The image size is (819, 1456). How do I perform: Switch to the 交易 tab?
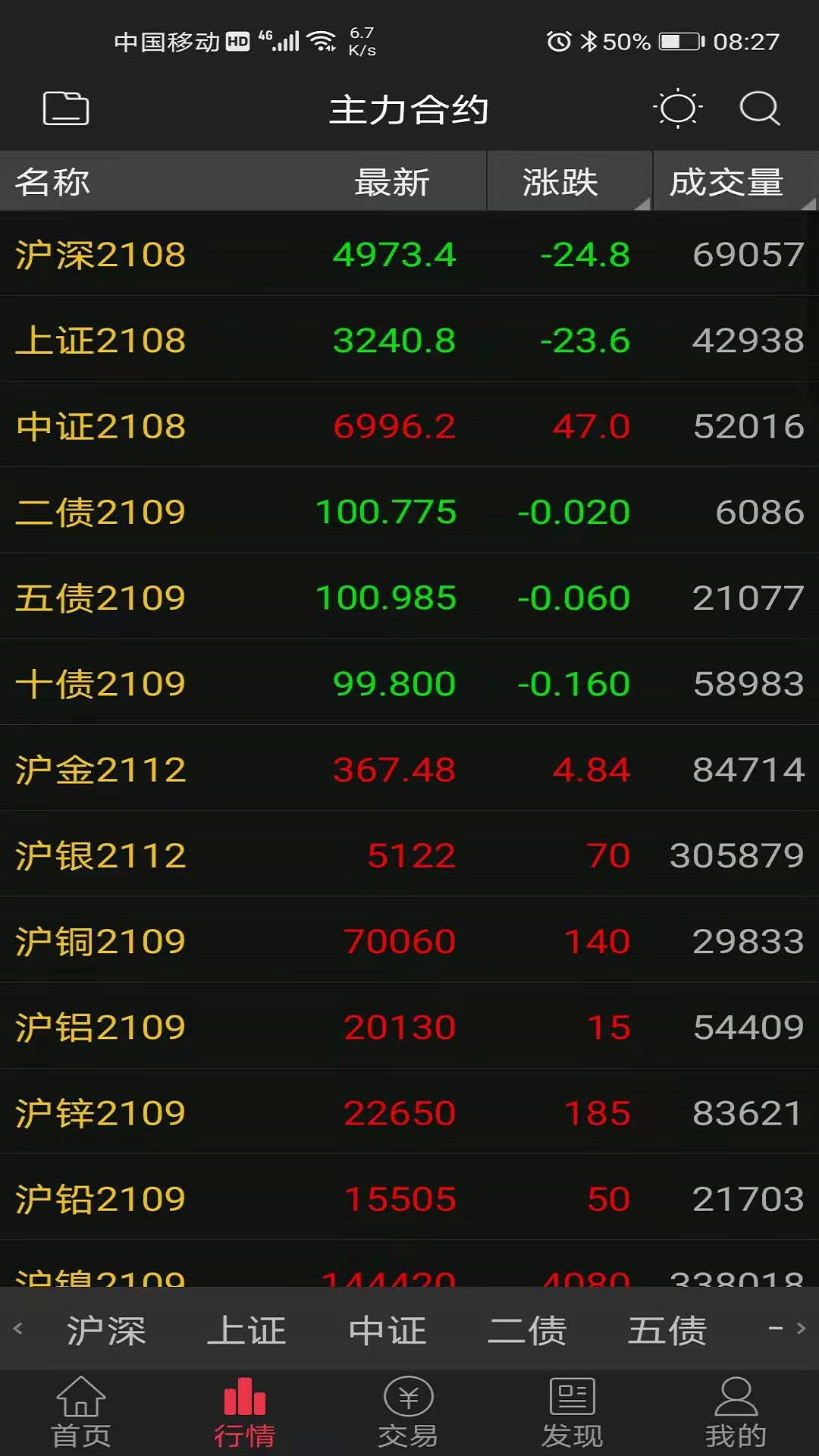[408, 1413]
